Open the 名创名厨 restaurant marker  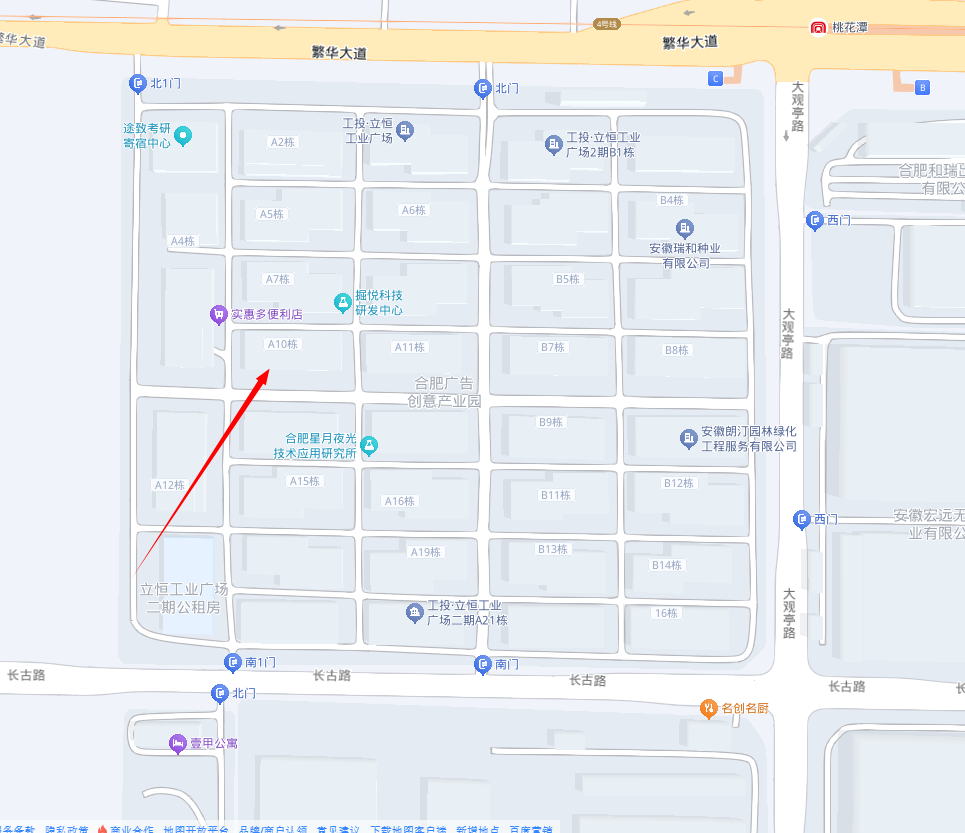[709, 708]
